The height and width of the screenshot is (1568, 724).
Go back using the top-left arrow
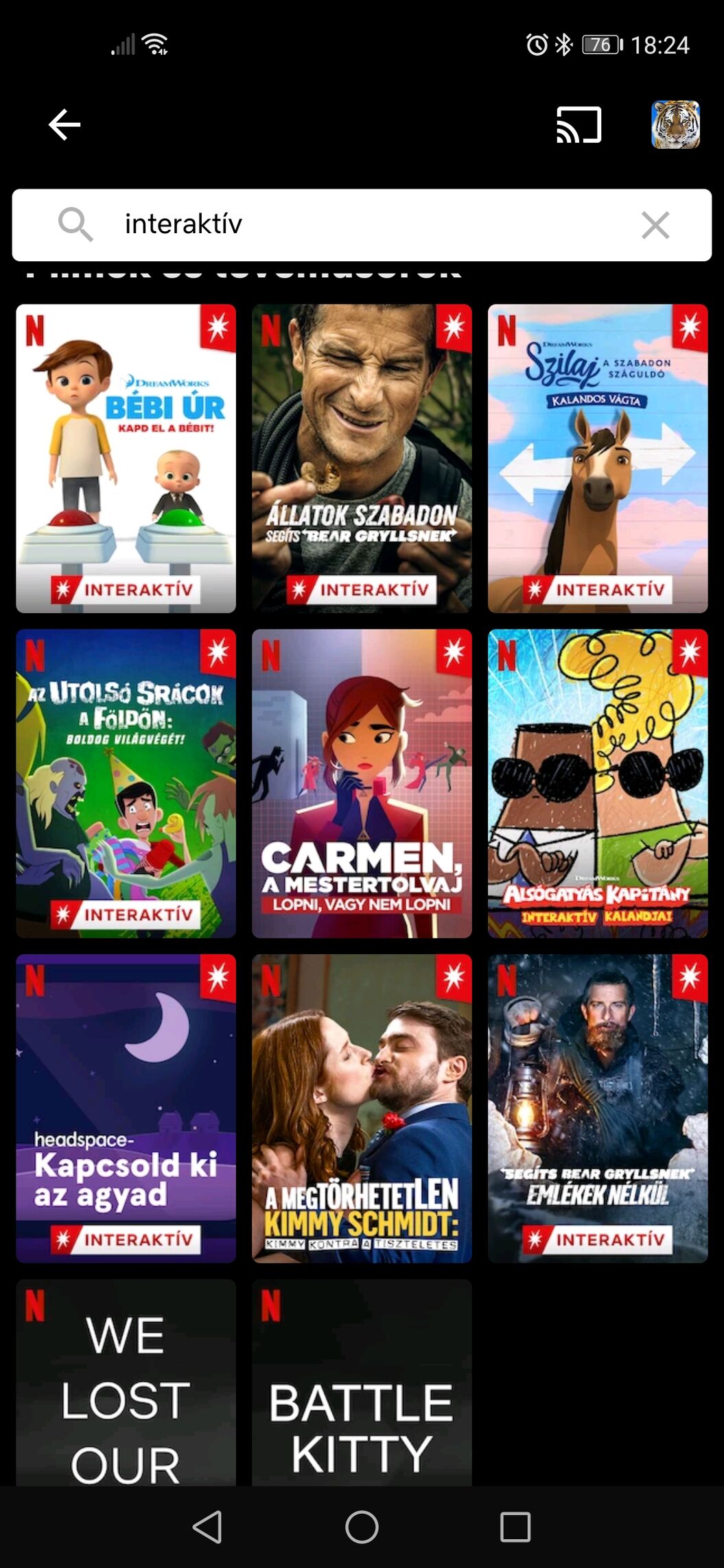(x=65, y=125)
